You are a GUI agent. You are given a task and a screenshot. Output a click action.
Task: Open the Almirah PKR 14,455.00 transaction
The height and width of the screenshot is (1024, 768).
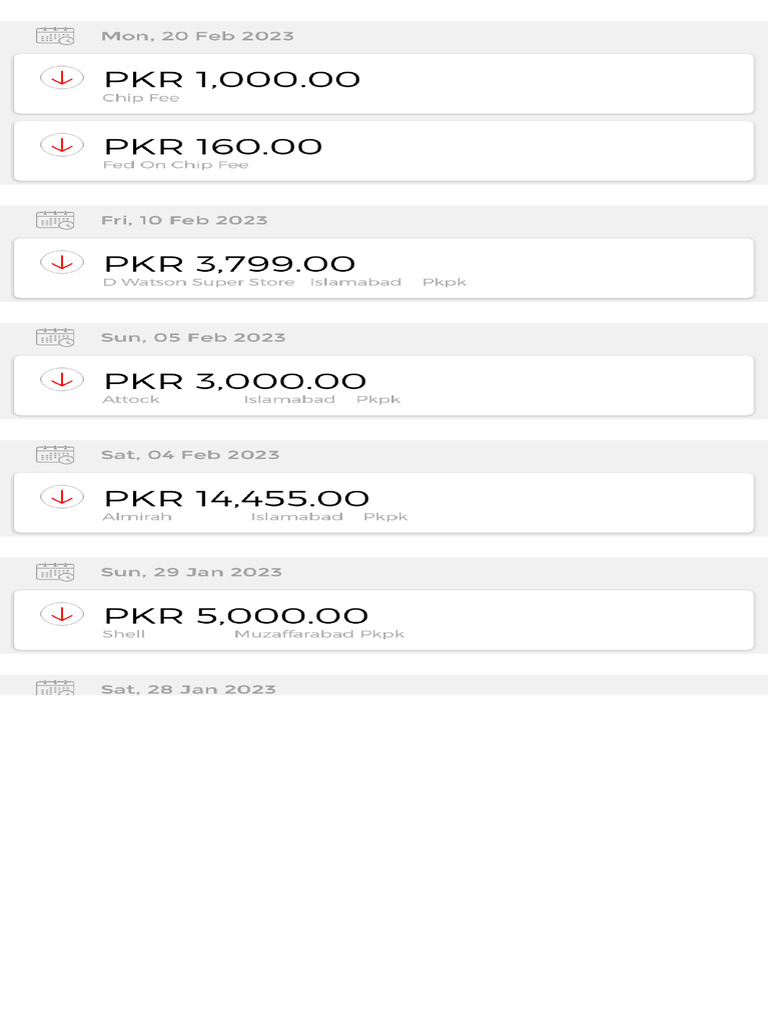coord(383,502)
